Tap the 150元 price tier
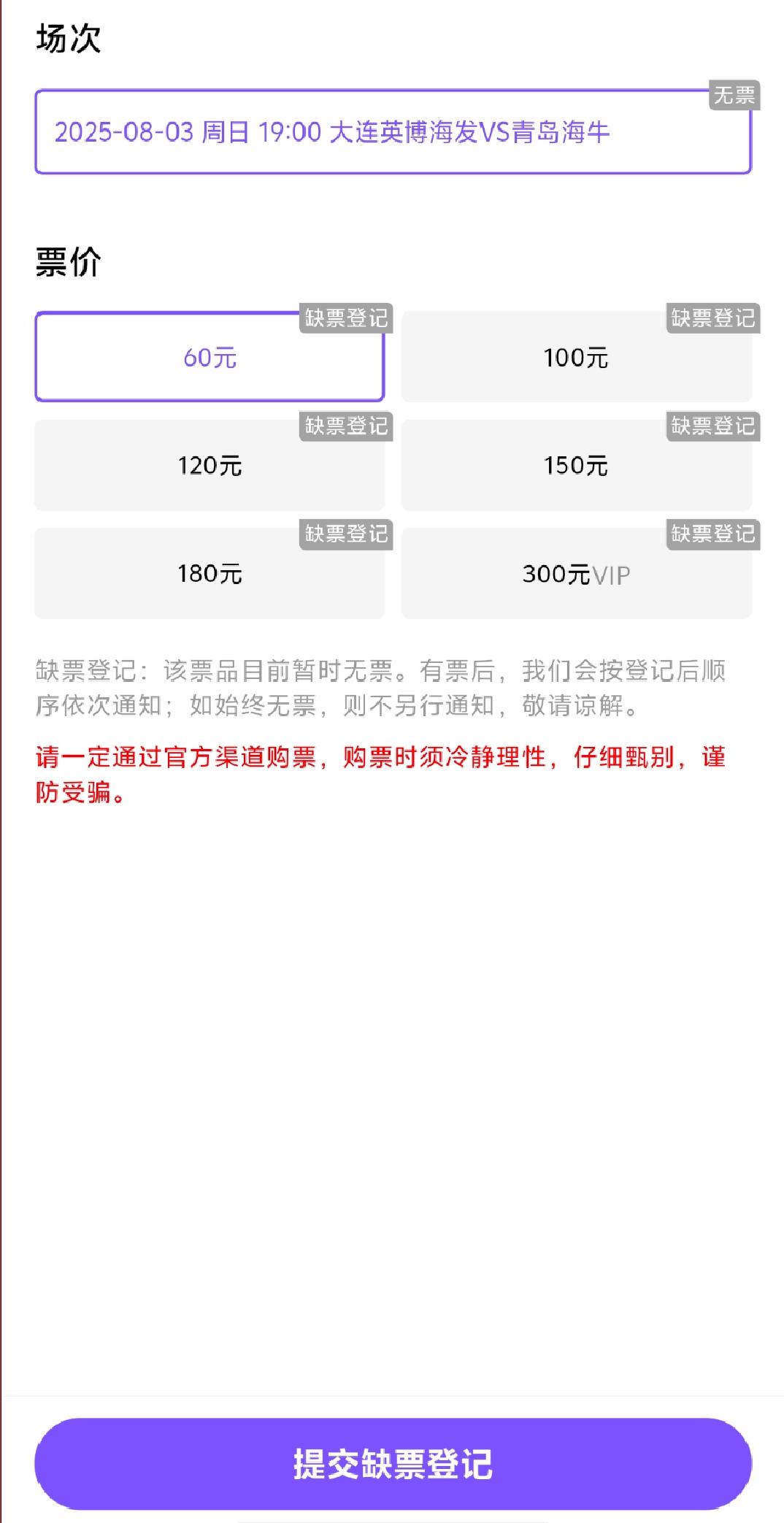This screenshot has width=784, height=1523. coord(576,465)
